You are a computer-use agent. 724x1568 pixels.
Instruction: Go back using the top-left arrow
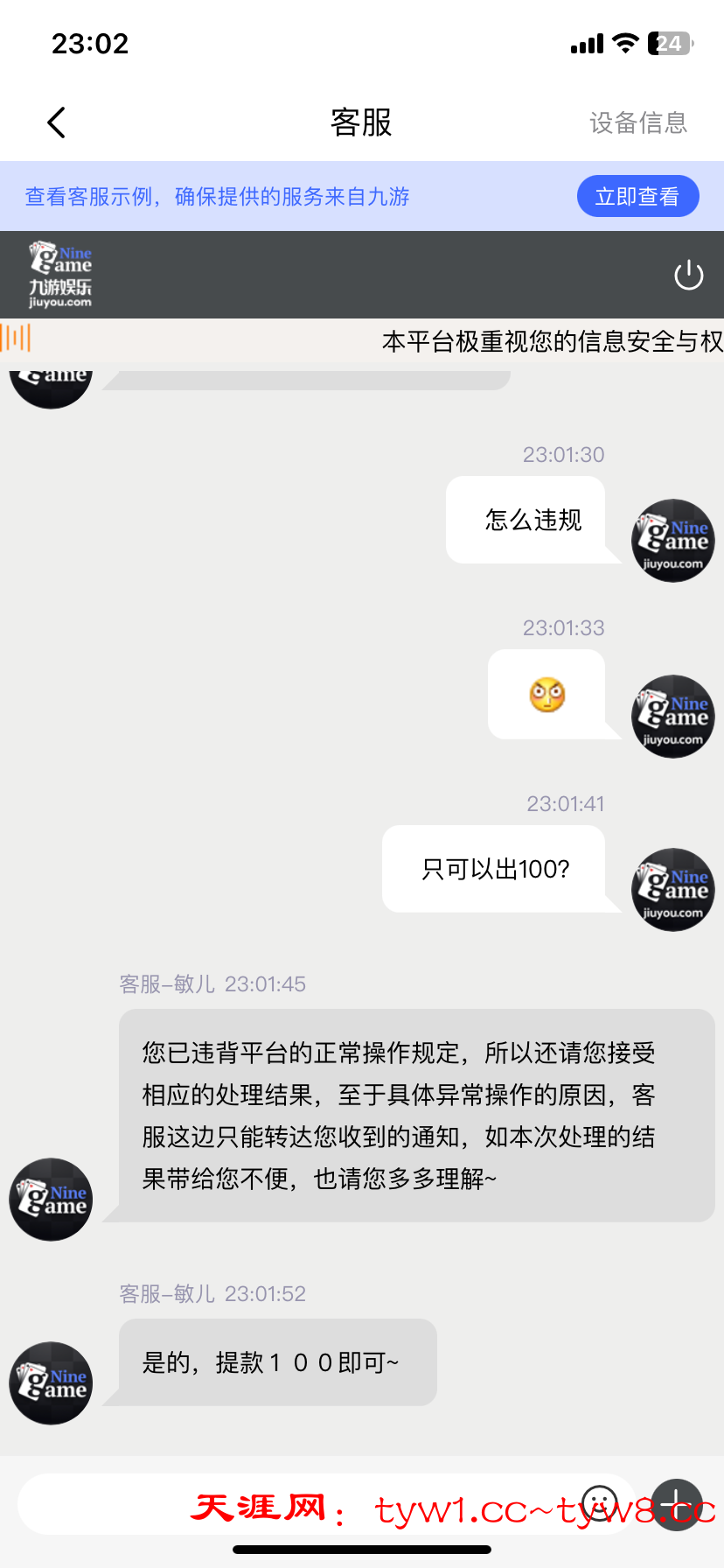pyautogui.click(x=57, y=122)
